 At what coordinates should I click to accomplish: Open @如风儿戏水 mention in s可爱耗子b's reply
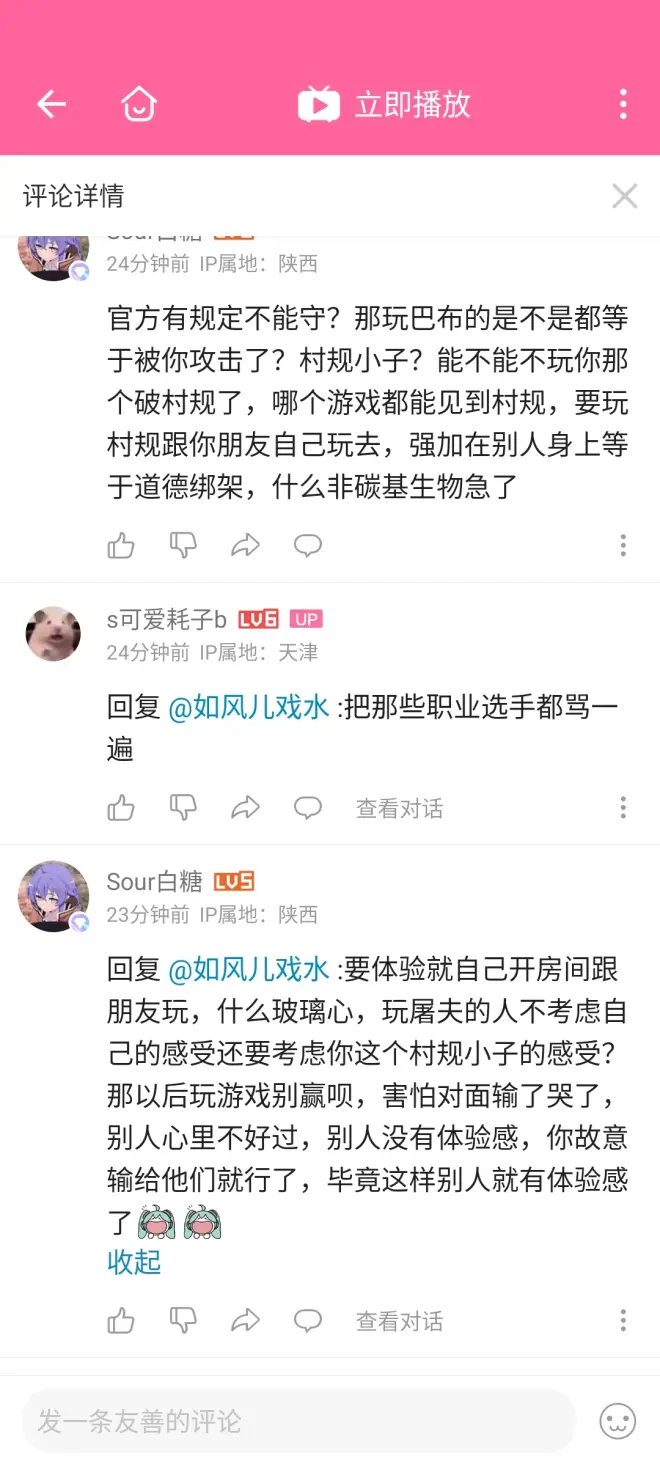pyautogui.click(x=248, y=708)
